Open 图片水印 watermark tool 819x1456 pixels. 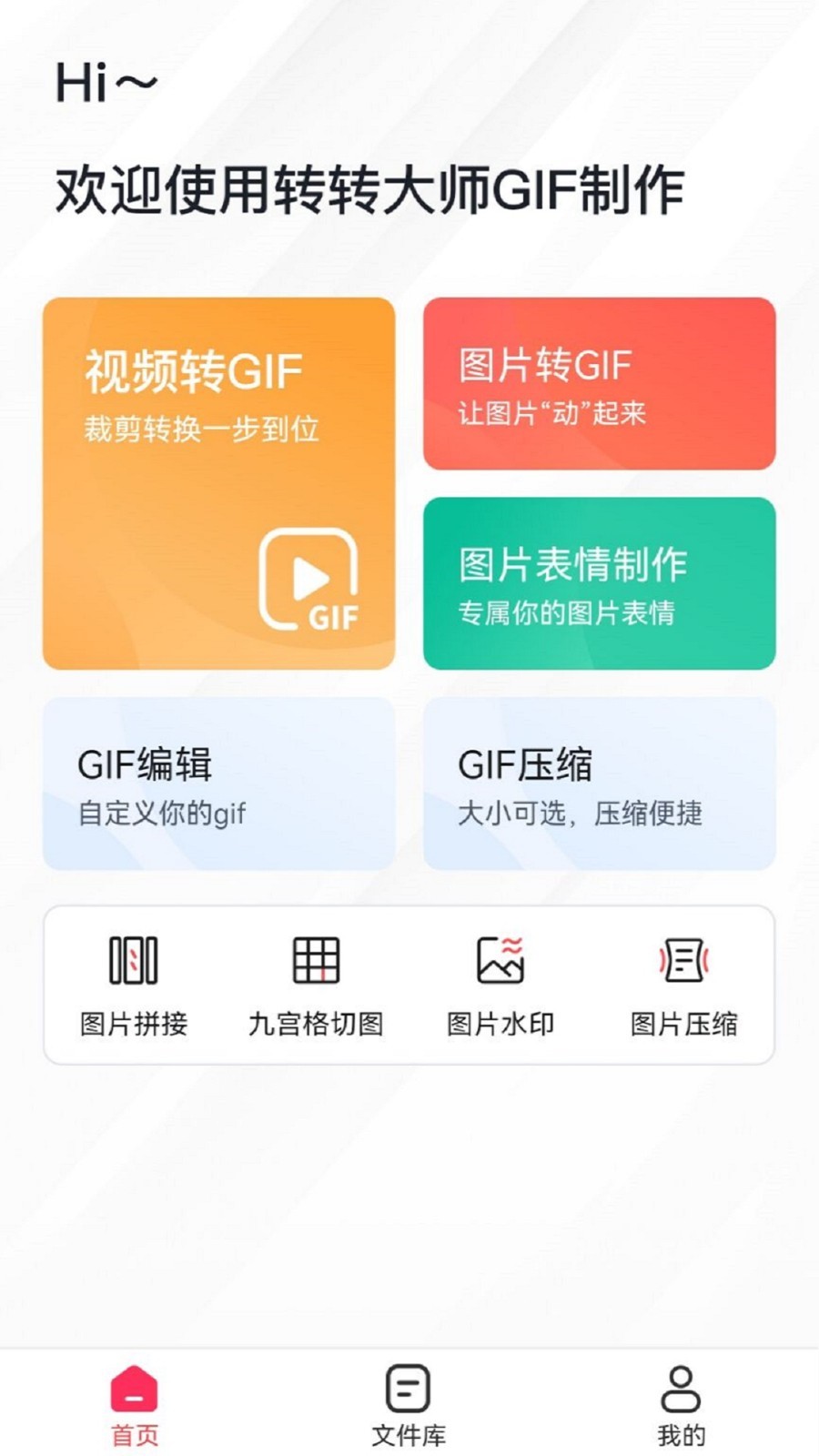(x=500, y=985)
